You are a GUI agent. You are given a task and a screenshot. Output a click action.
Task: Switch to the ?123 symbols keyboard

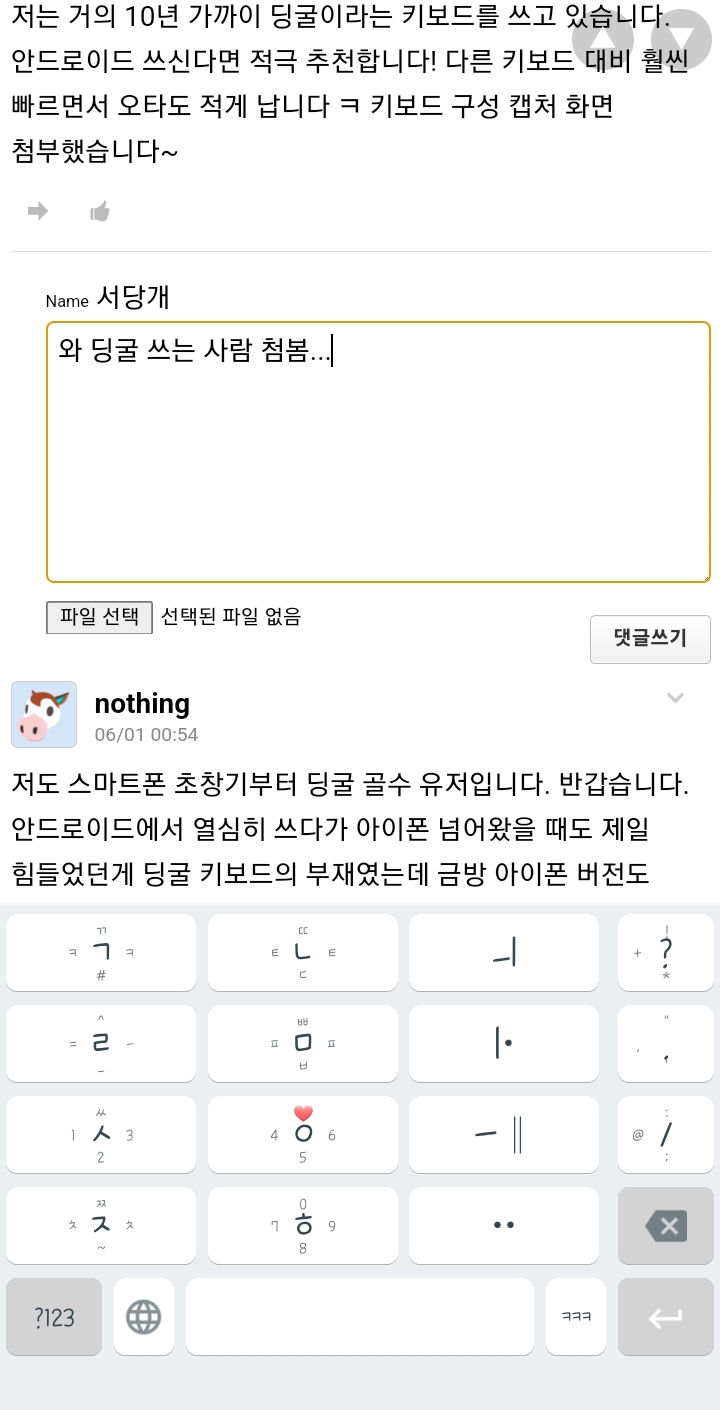click(54, 1317)
